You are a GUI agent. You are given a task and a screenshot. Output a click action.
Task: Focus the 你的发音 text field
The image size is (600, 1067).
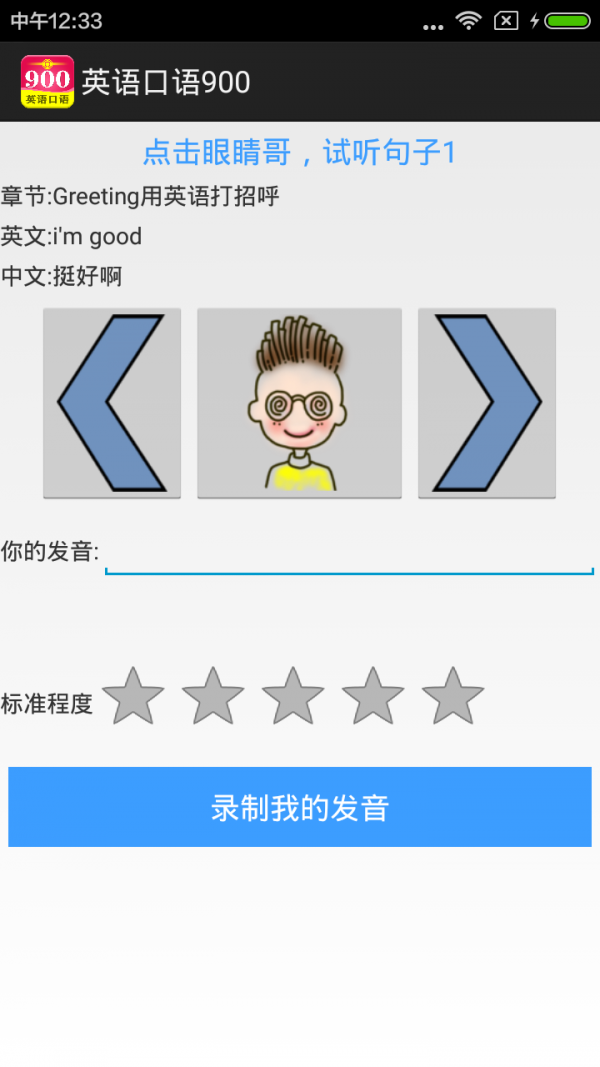(349, 553)
